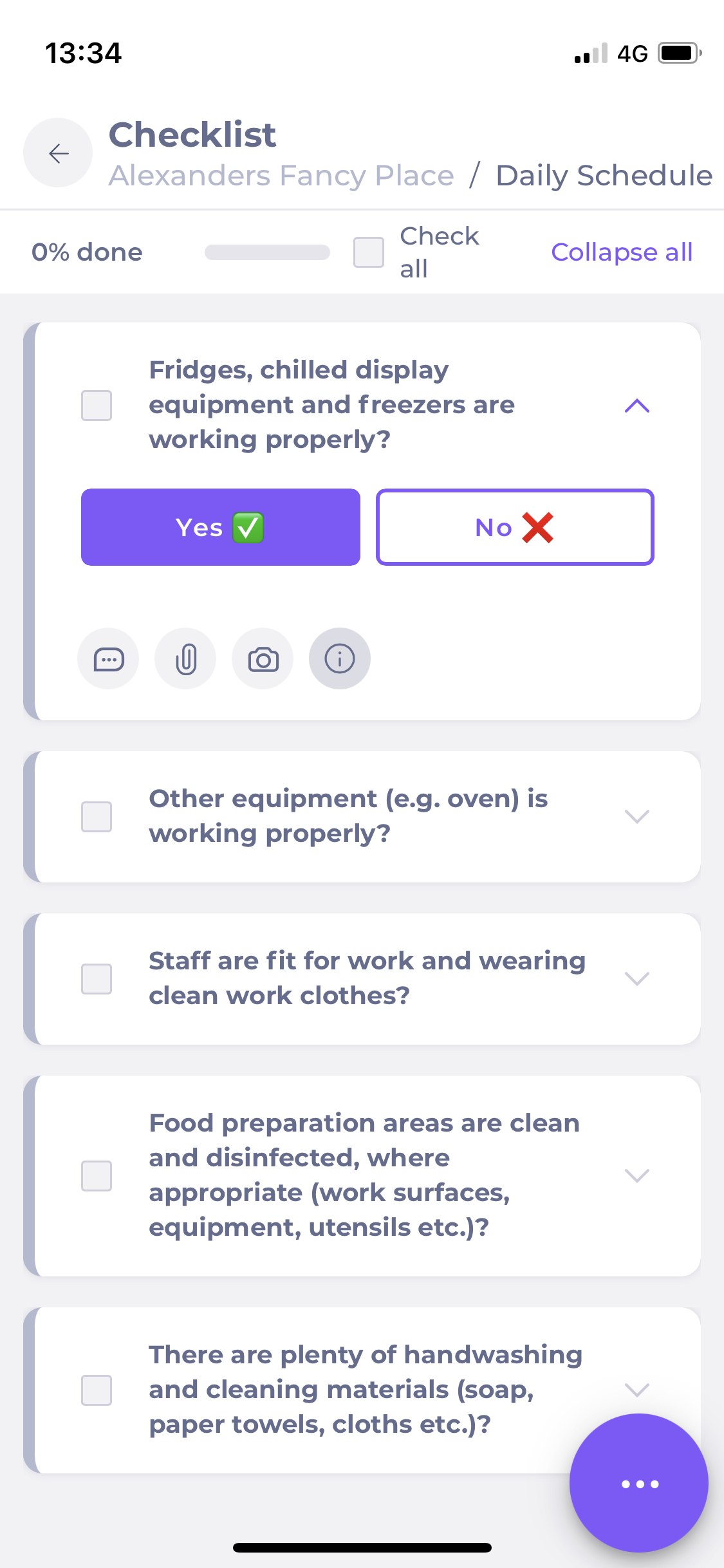
Task: Check the Other equipment item checkbox
Action: pyautogui.click(x=97, y=816)
